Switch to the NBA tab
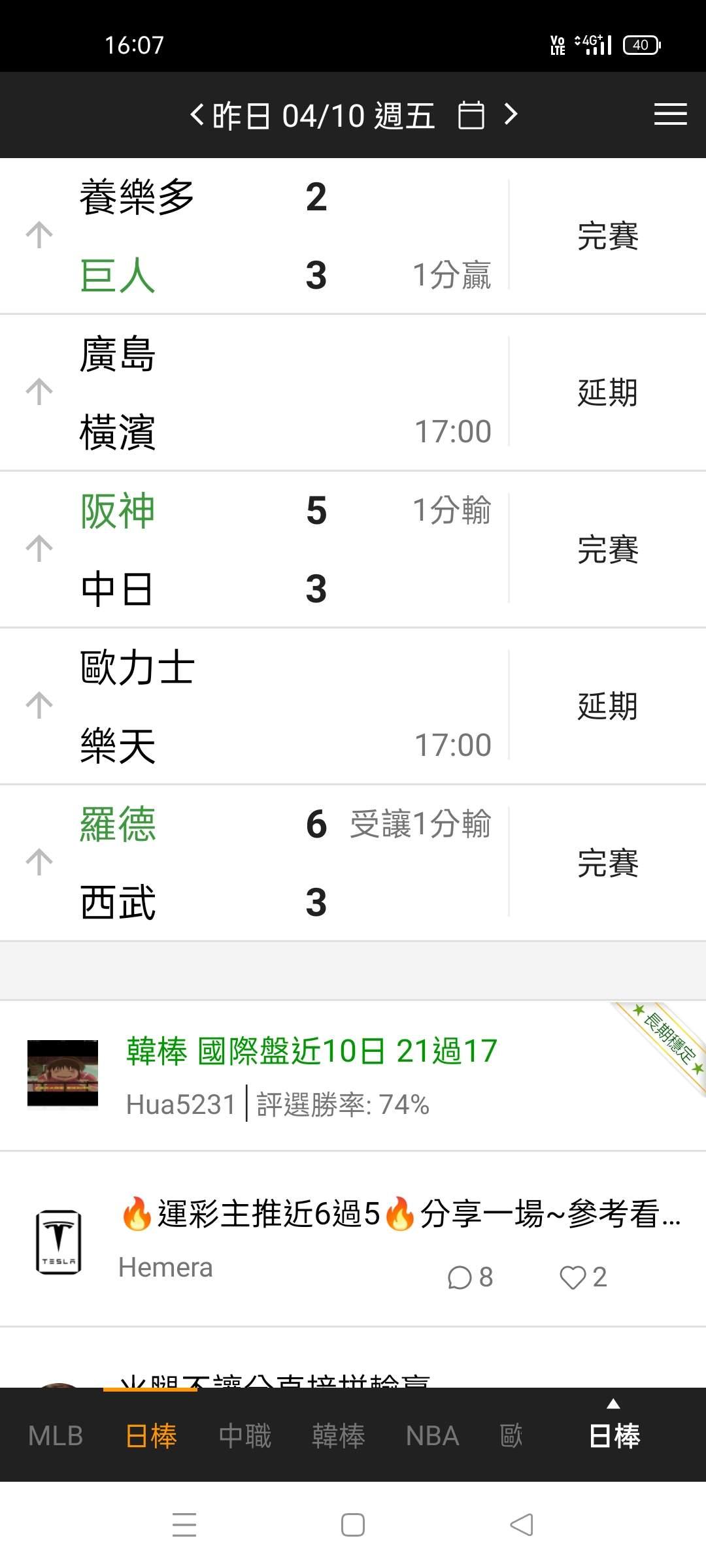The height and width of the screenshot is (1568, 706). [x=432, y=1436]
